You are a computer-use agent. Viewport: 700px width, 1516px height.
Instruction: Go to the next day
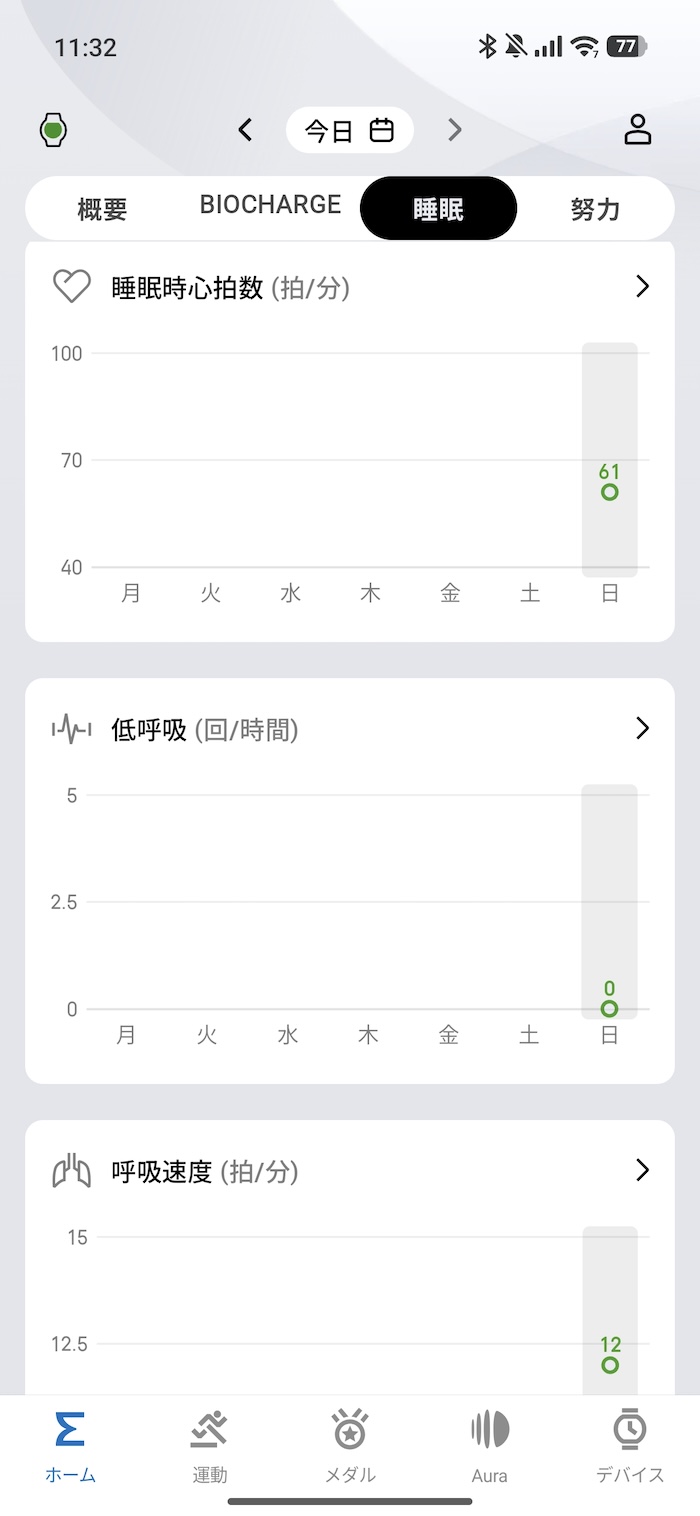(455, 130)
